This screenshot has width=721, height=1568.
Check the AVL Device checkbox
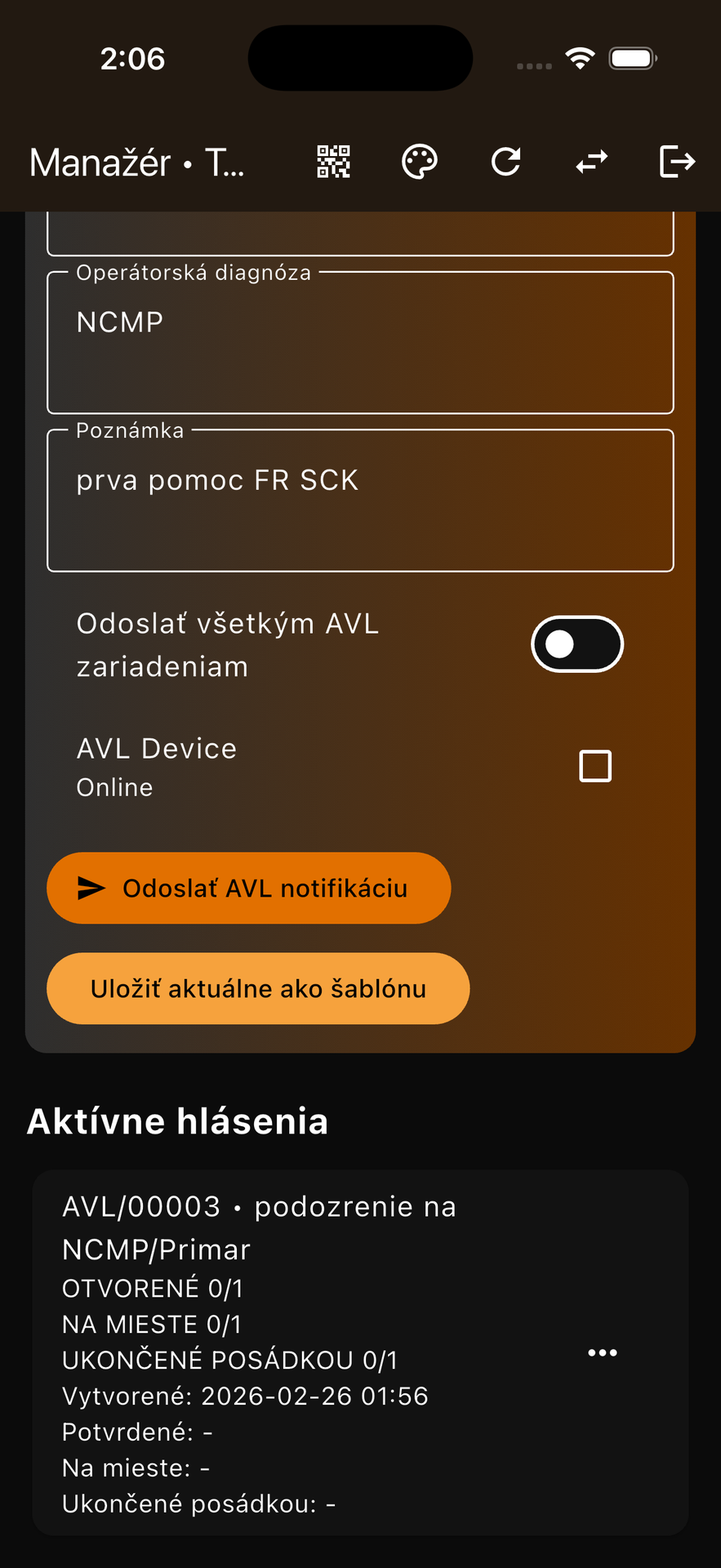click(x=595, y=766)
